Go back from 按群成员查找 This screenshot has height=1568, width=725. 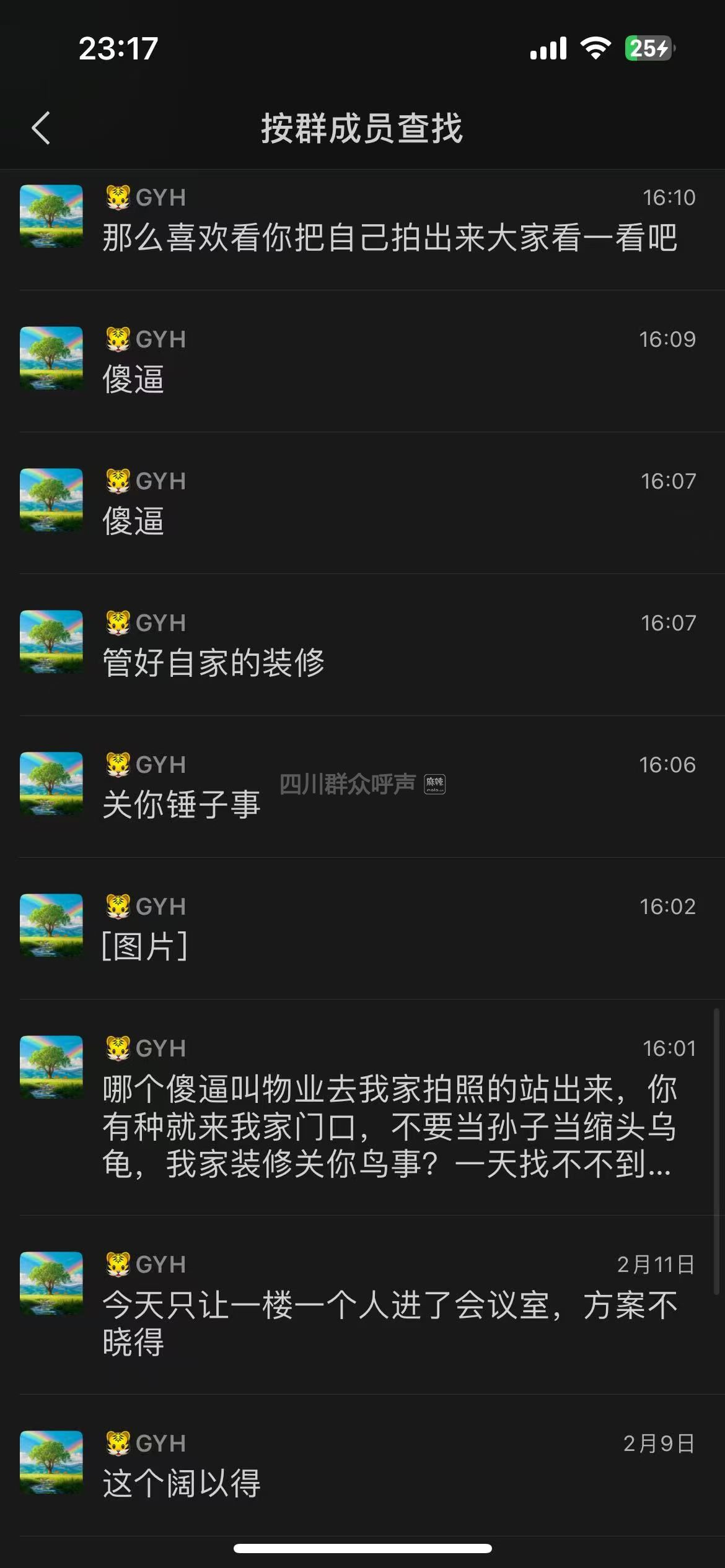coord(41,128)
